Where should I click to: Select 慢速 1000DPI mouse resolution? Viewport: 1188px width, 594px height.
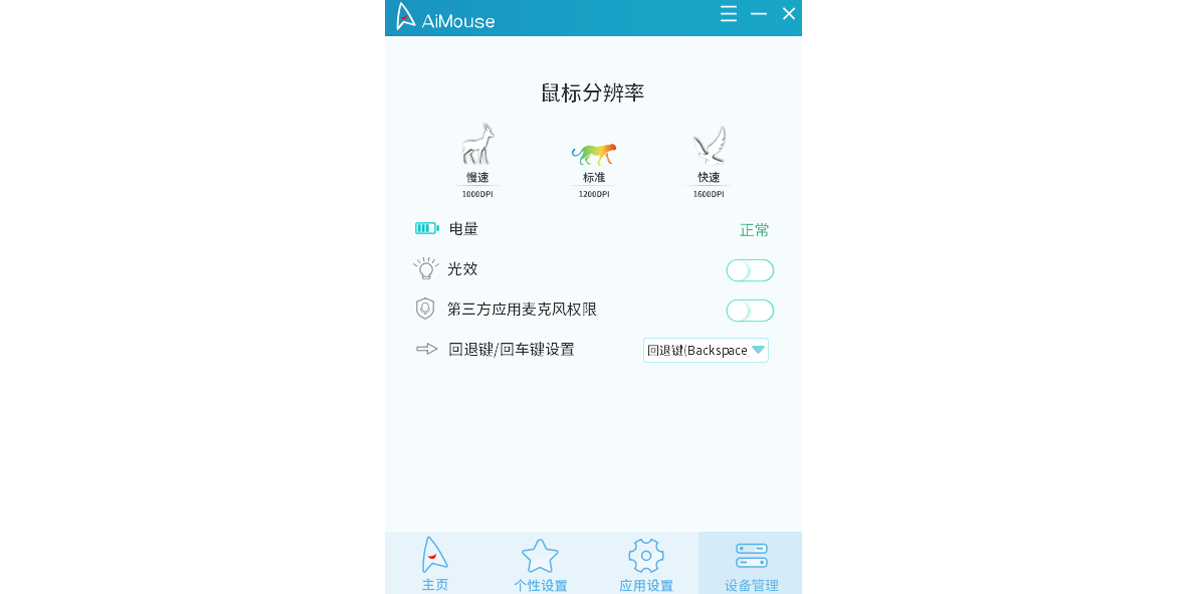tap(477, 158)
